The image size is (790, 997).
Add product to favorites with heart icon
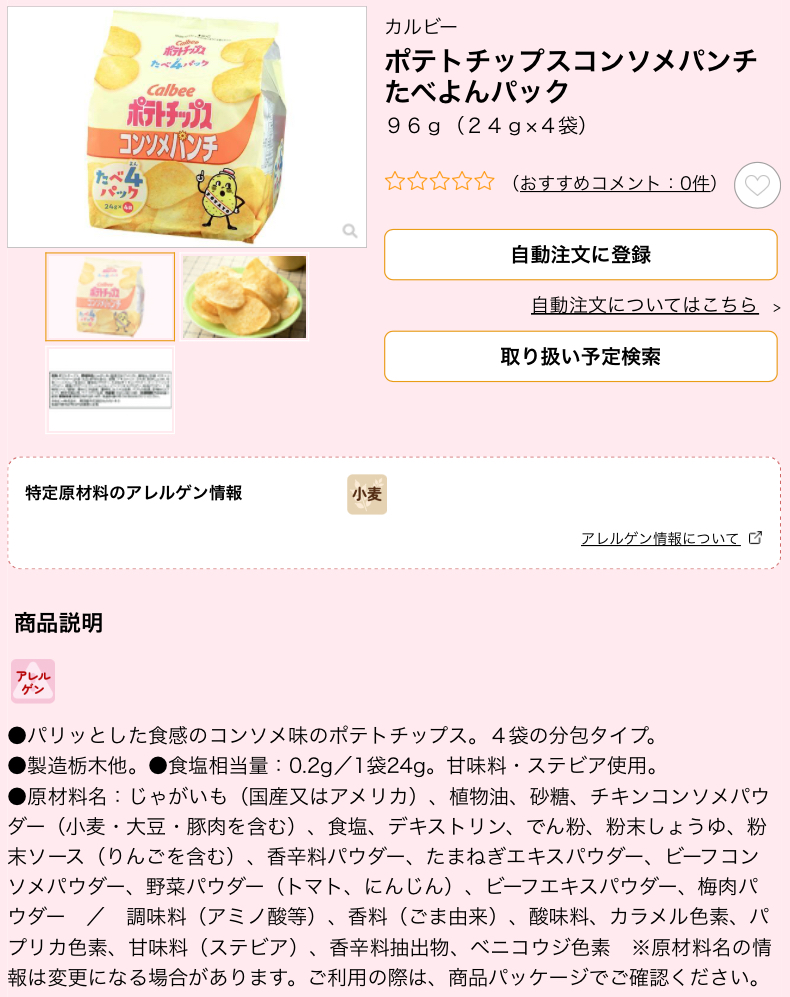click(757, 185)
